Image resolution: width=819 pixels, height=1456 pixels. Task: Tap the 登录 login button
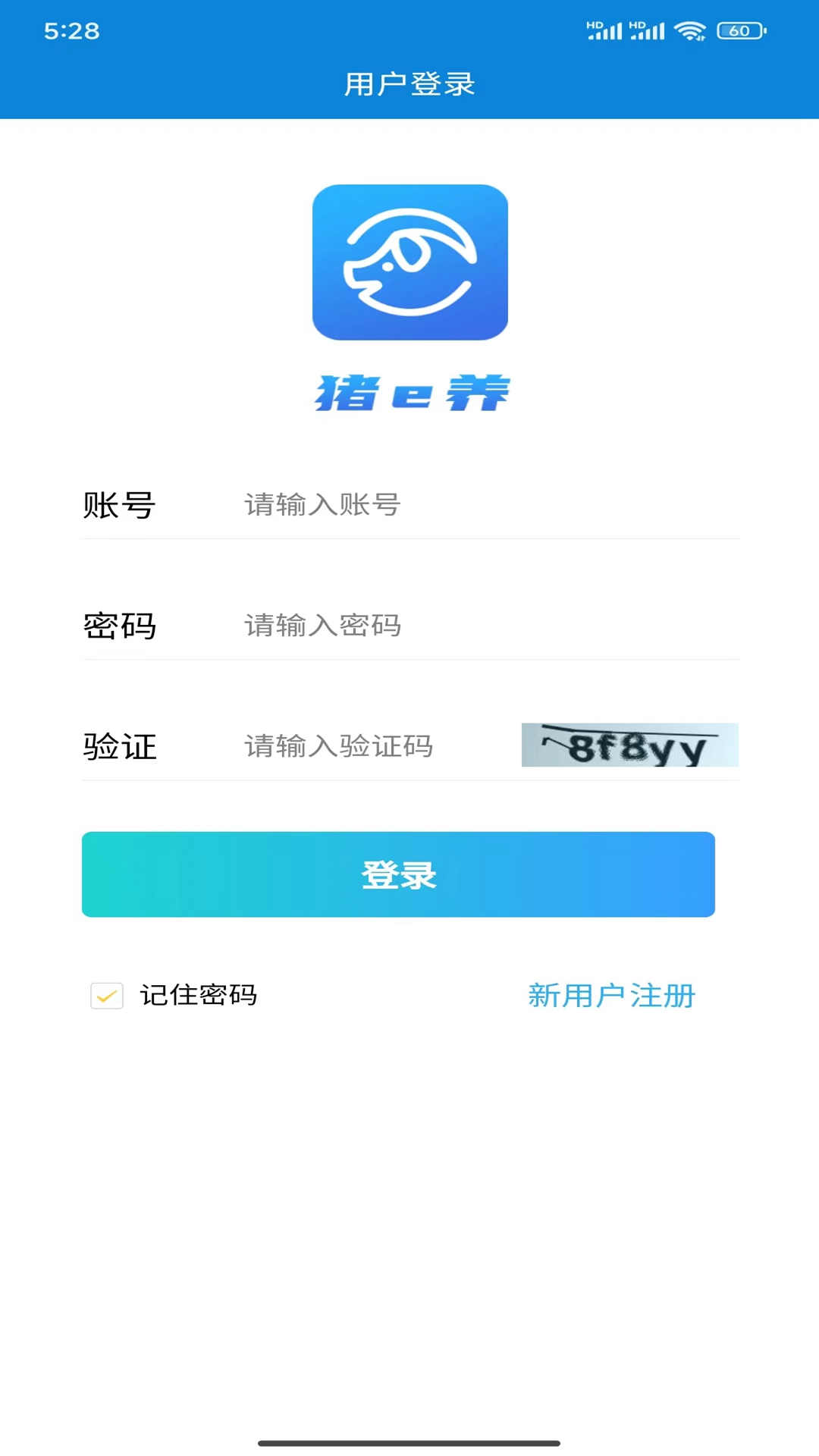(398, 874)
